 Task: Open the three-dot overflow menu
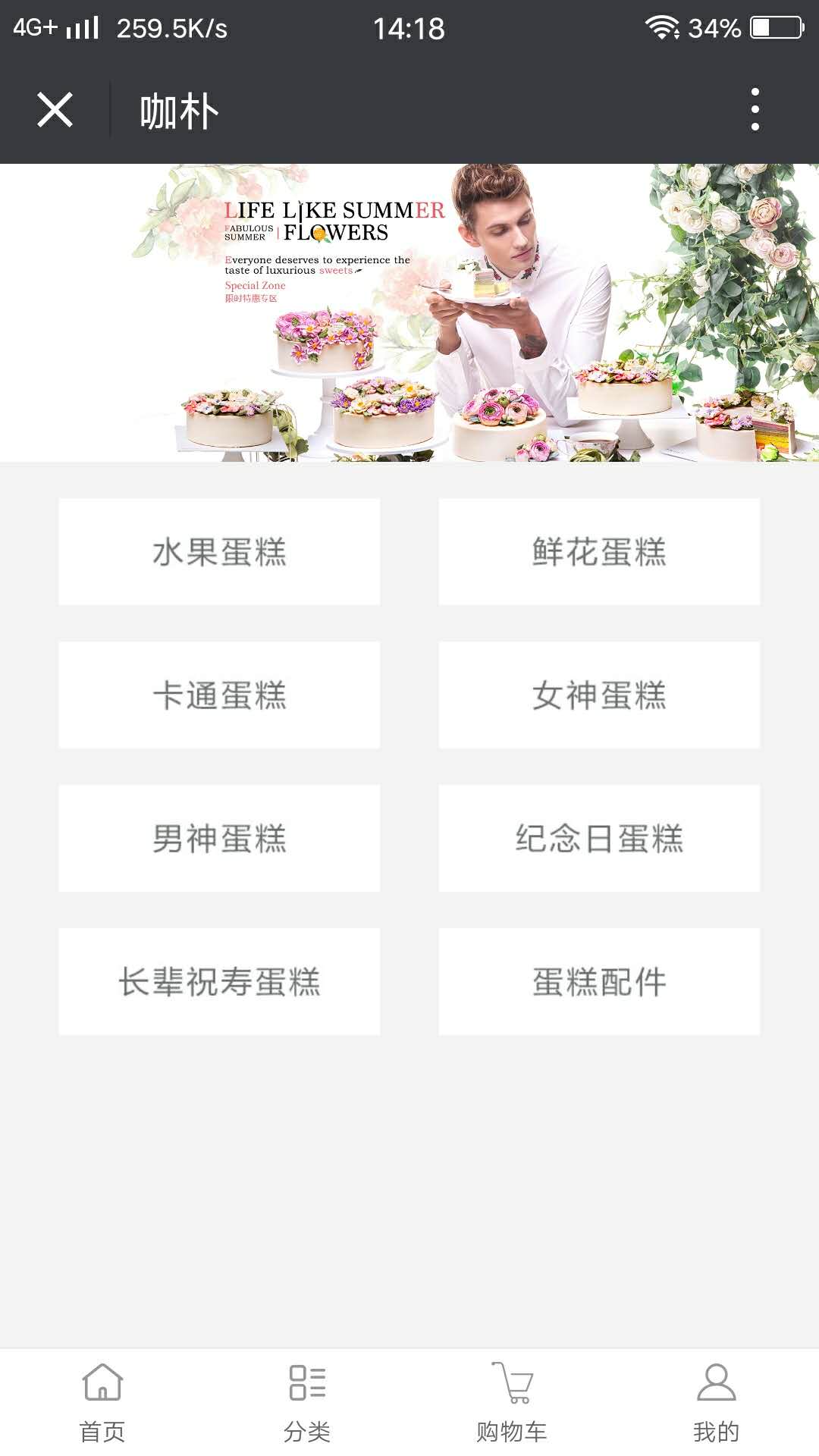[x=755, y=109]
